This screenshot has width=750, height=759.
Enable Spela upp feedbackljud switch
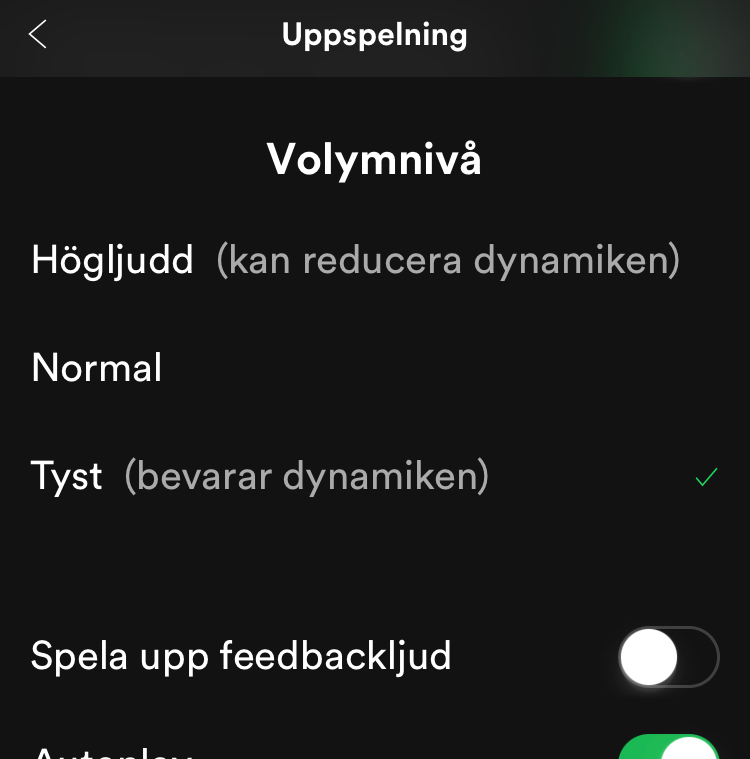coord(668,657)
